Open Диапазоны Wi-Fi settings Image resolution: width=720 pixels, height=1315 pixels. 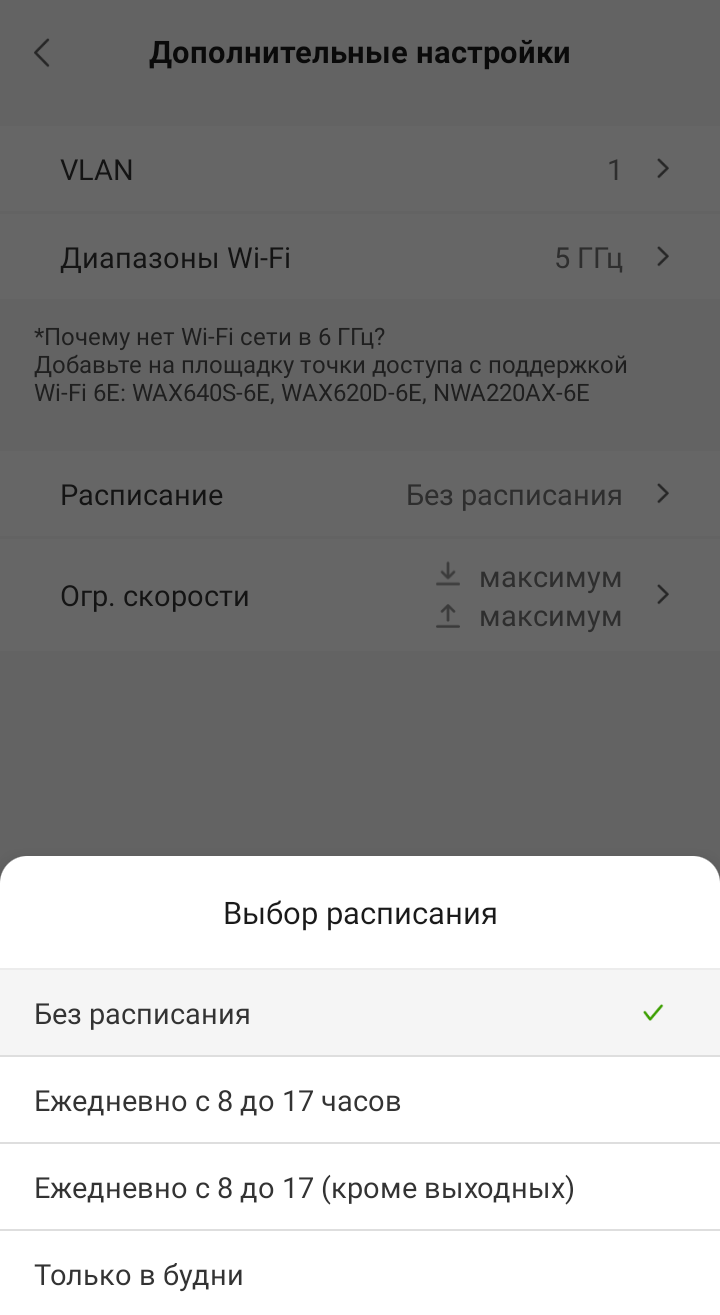pos(360,258)
